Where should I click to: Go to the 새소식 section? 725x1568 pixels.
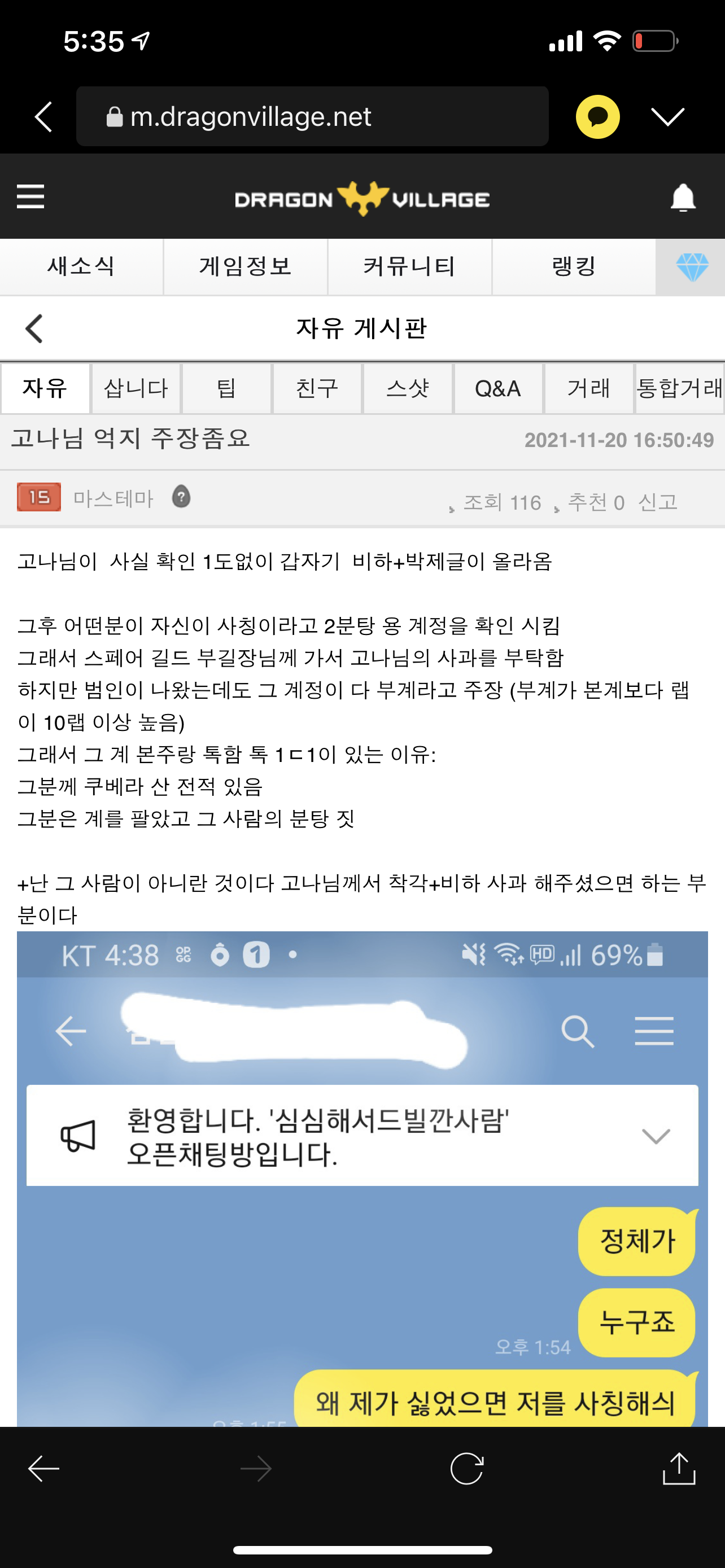[x=81, y=266]
